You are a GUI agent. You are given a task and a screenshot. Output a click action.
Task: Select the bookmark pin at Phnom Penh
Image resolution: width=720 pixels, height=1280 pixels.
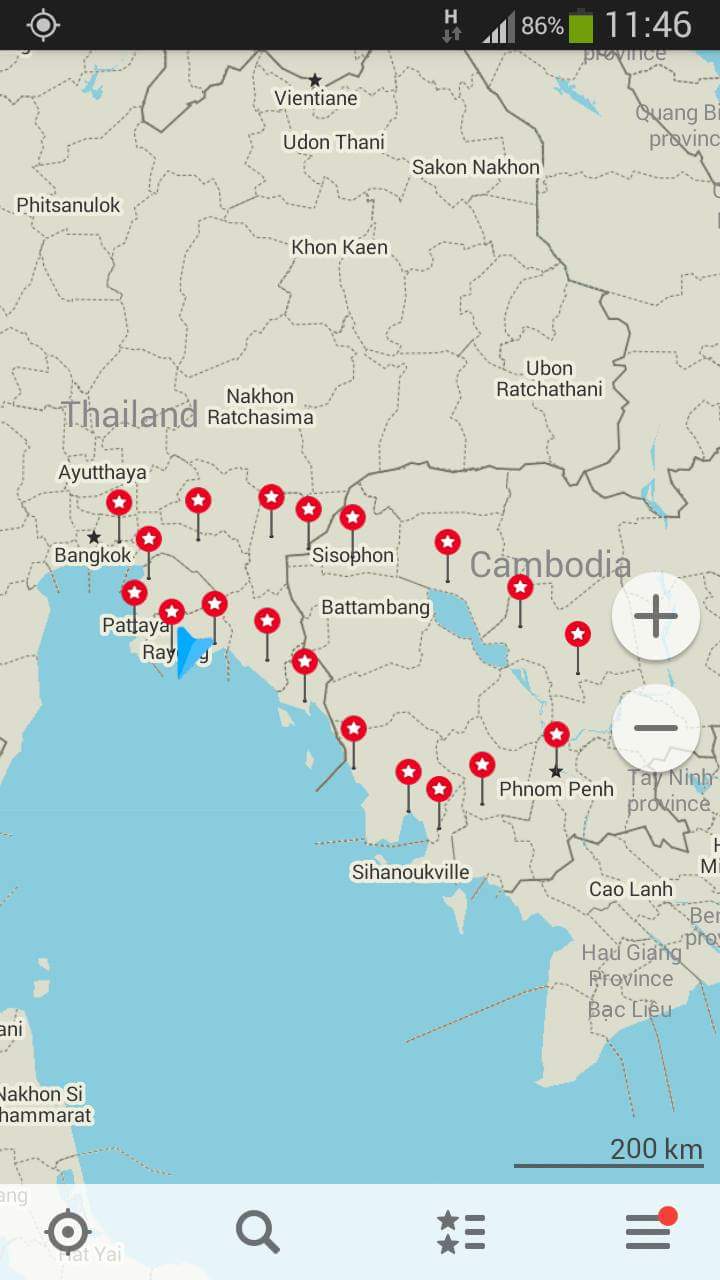pyautogui.click(x=557, y=735)
